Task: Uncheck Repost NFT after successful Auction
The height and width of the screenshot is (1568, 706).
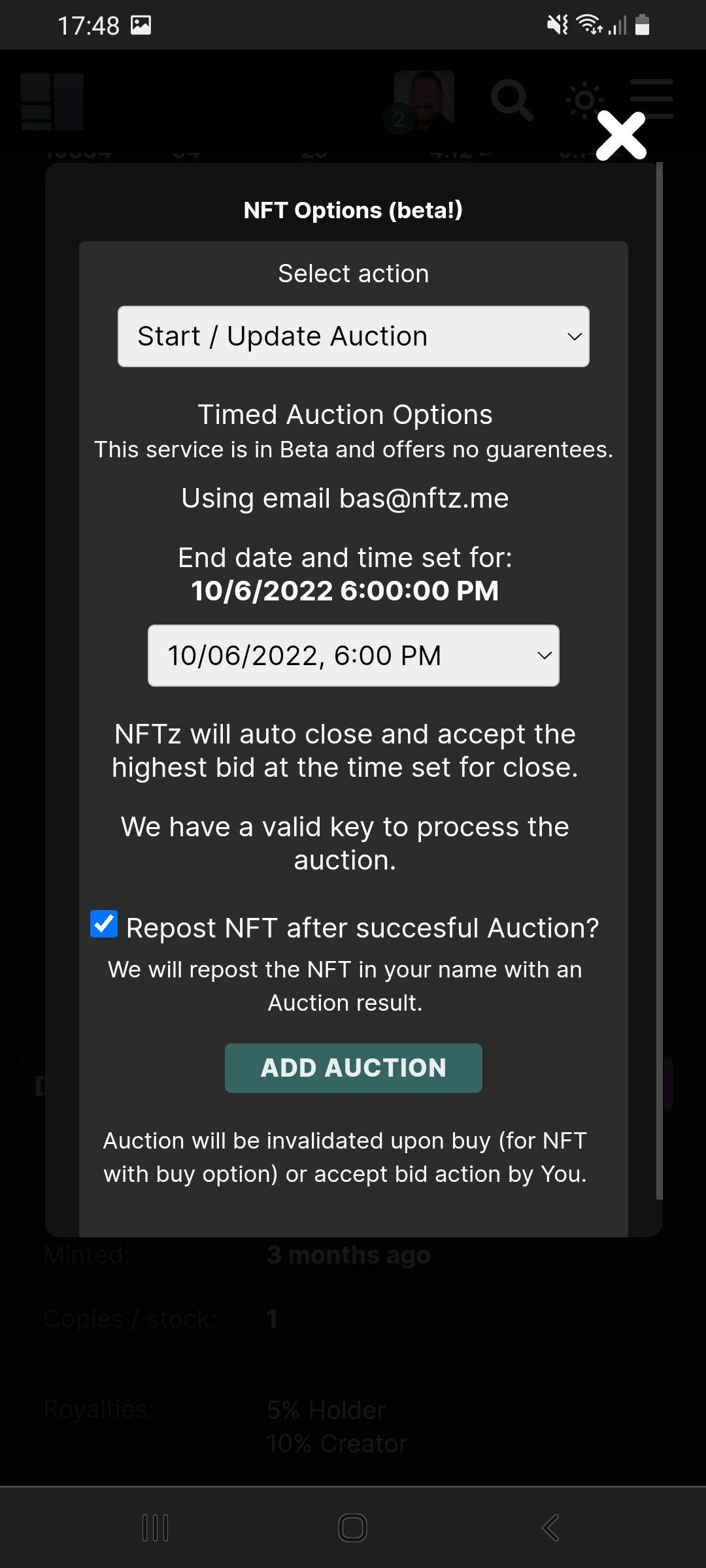Action: point(104,924)
